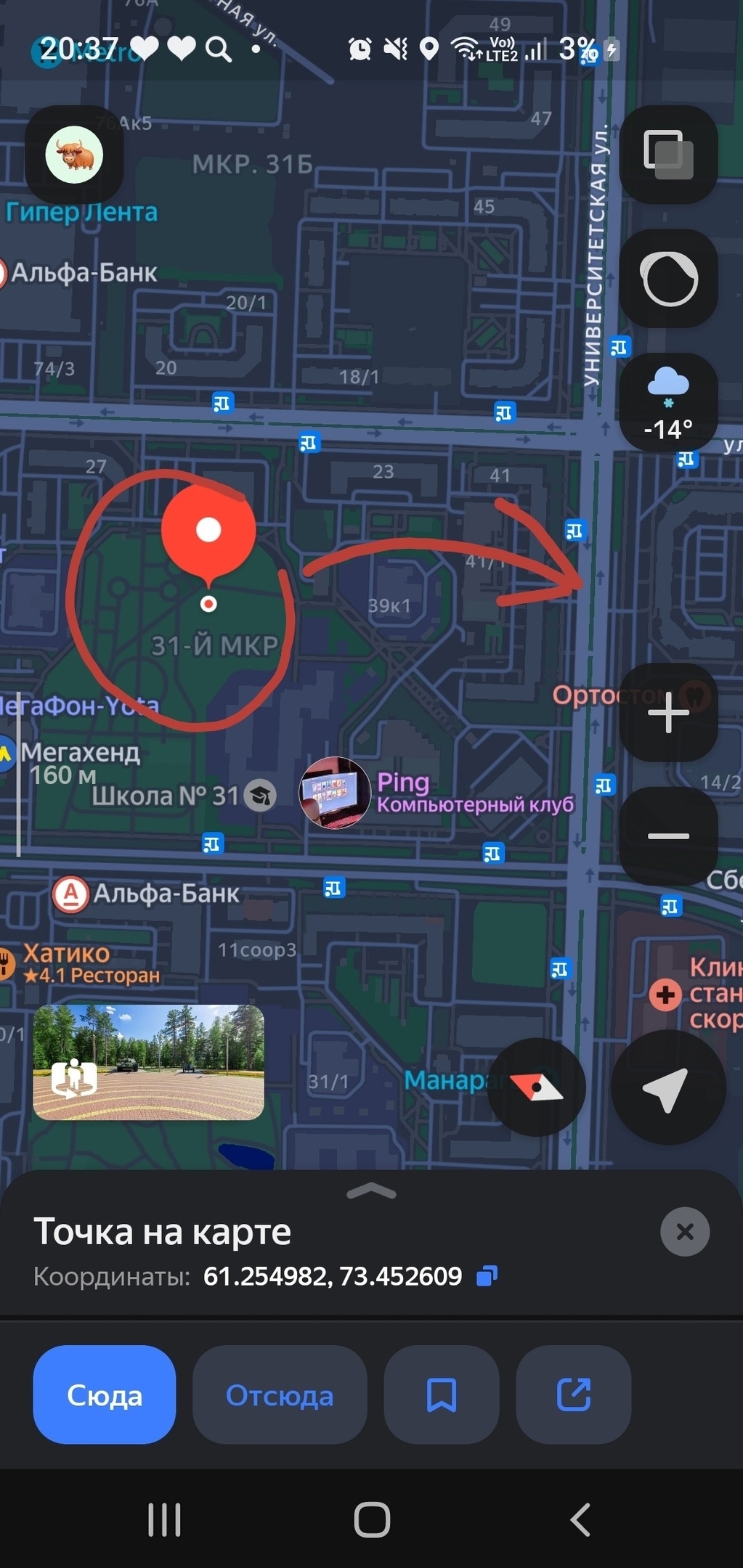Open the Alice voice assistant

(668, 279)
